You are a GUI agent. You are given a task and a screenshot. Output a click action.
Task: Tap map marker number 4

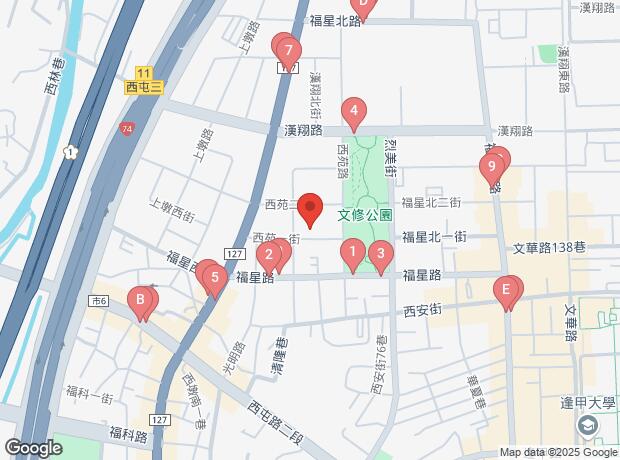[x=353, y=113]
